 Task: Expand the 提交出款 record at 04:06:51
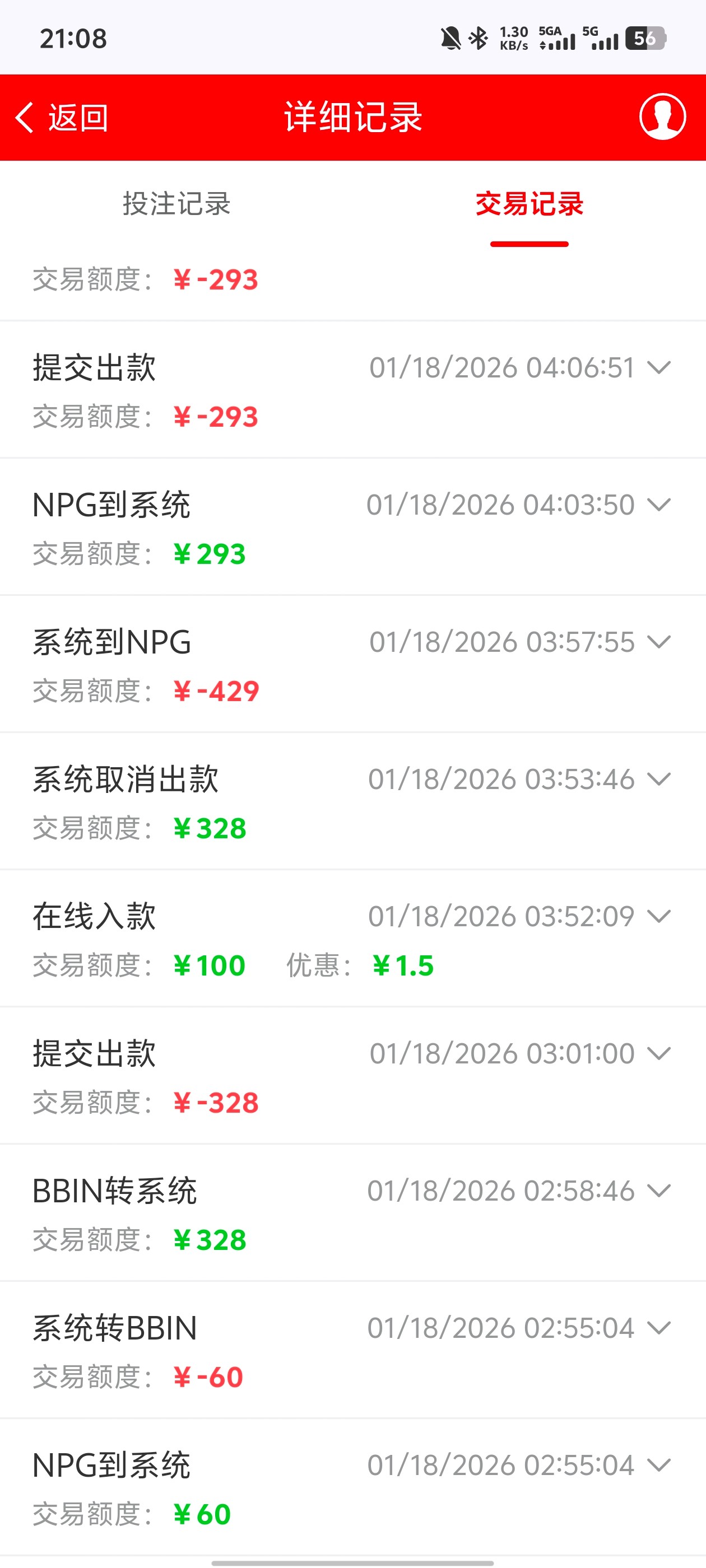[658, 368]
